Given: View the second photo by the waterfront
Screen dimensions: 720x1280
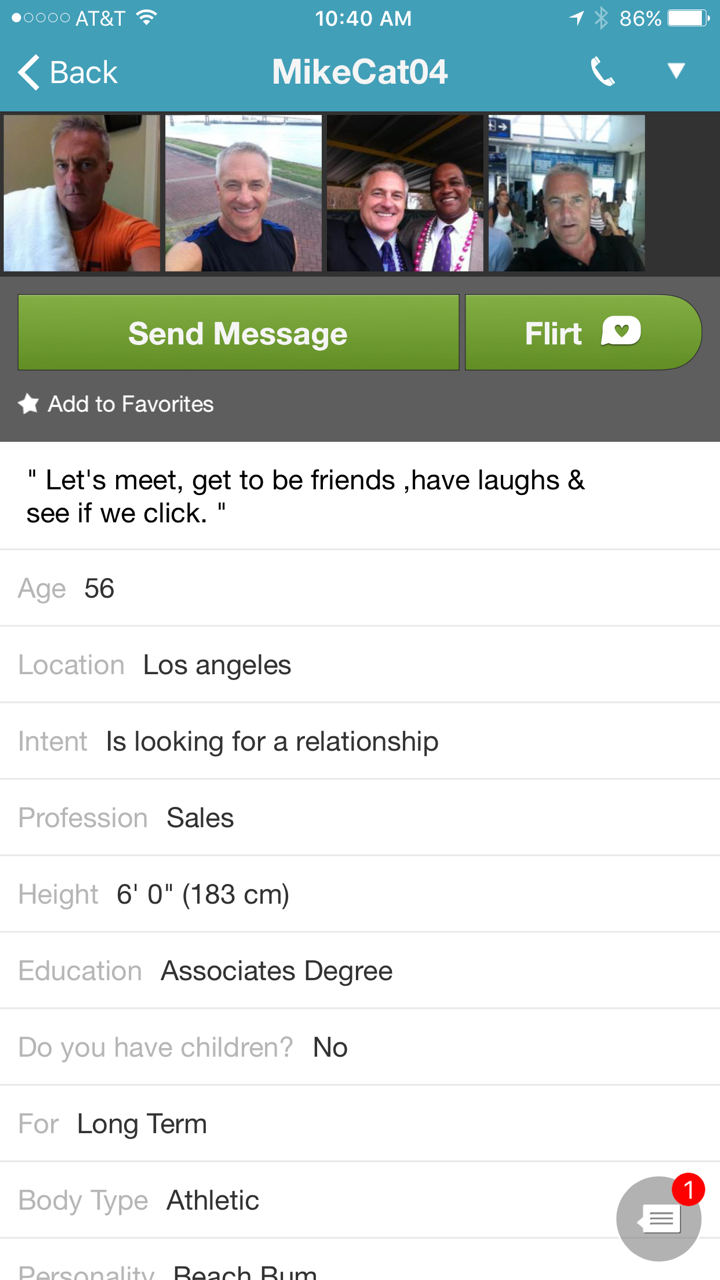Looking at the screenshot, I should click(x=243, y=193).
